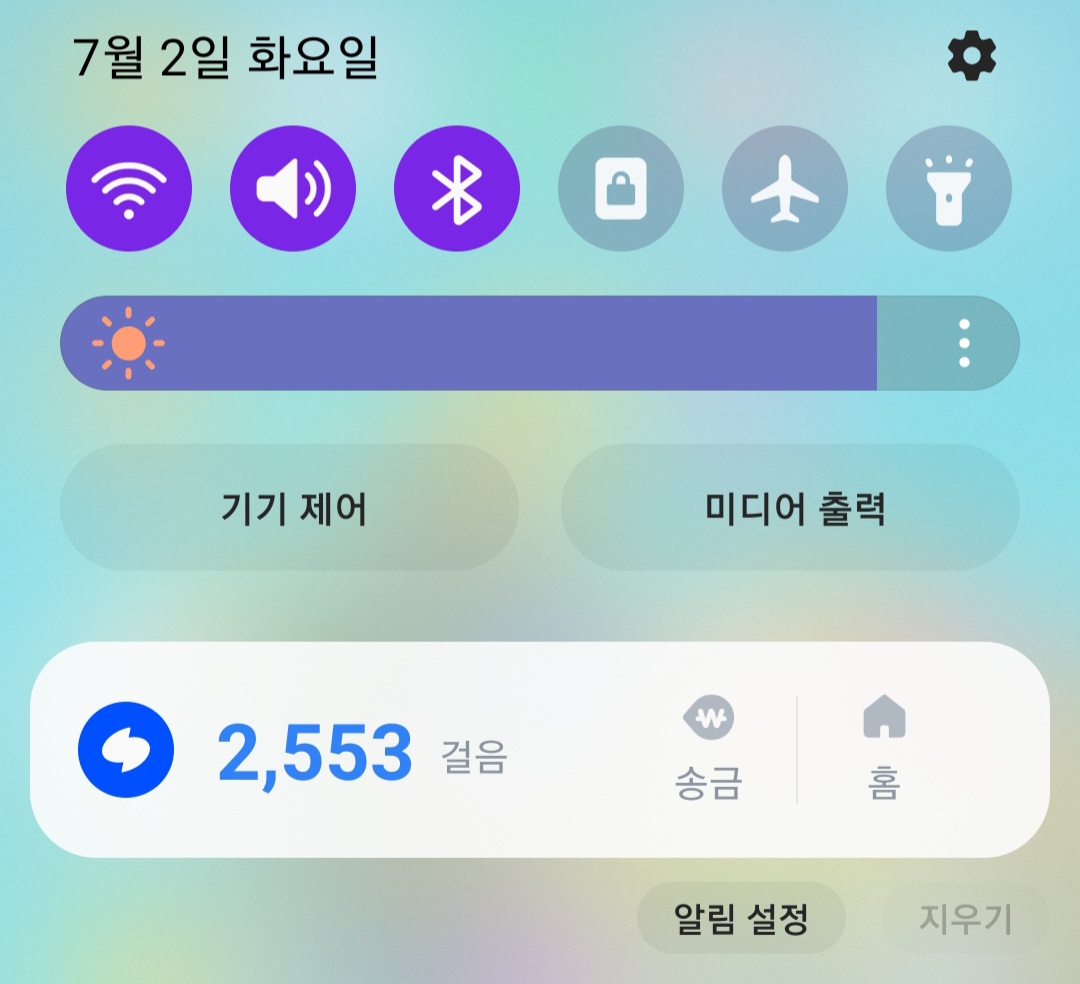Tap the brightness slider bar

tap(470, 343)
